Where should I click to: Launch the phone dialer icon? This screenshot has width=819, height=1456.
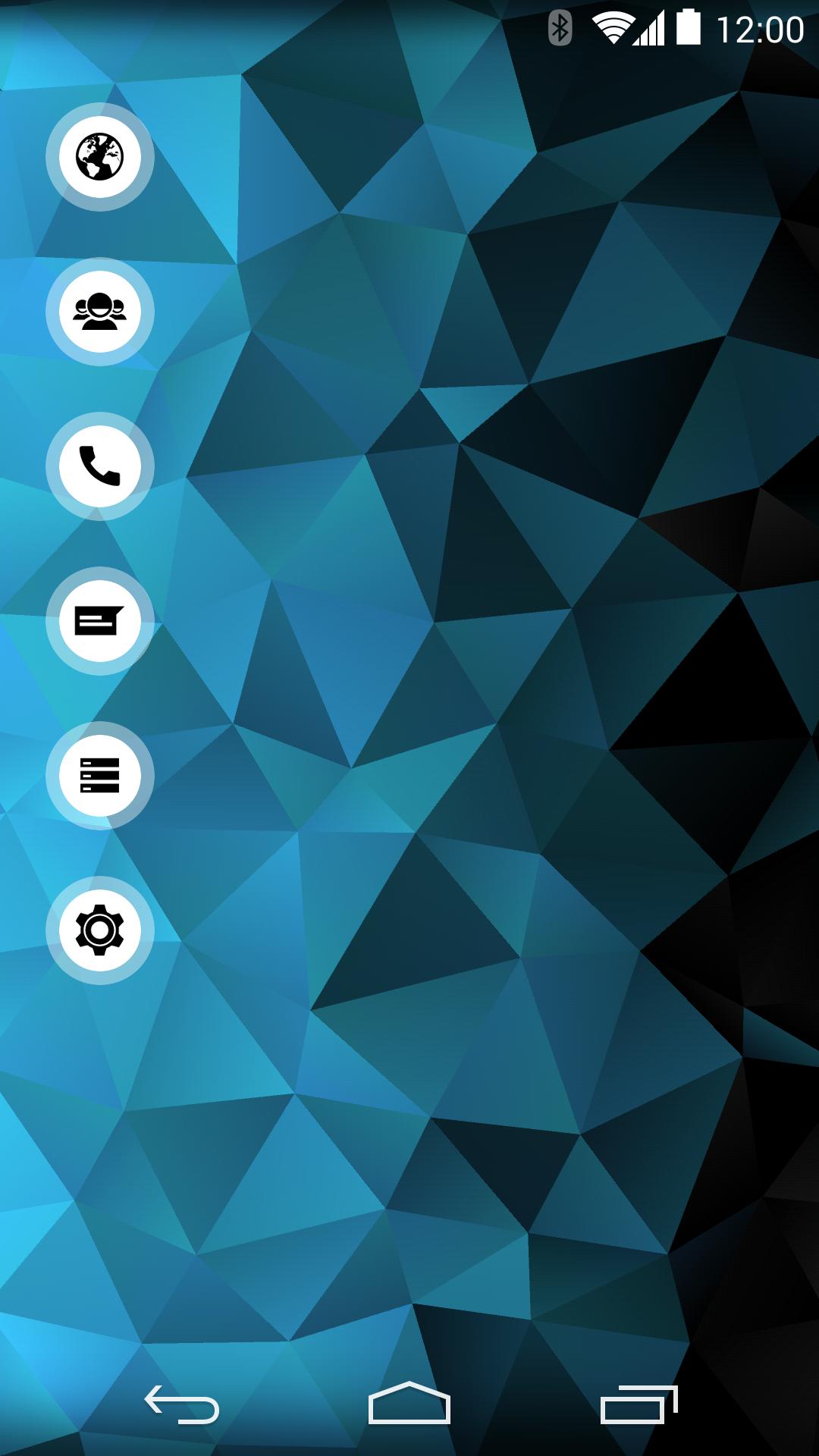[99, 466]
